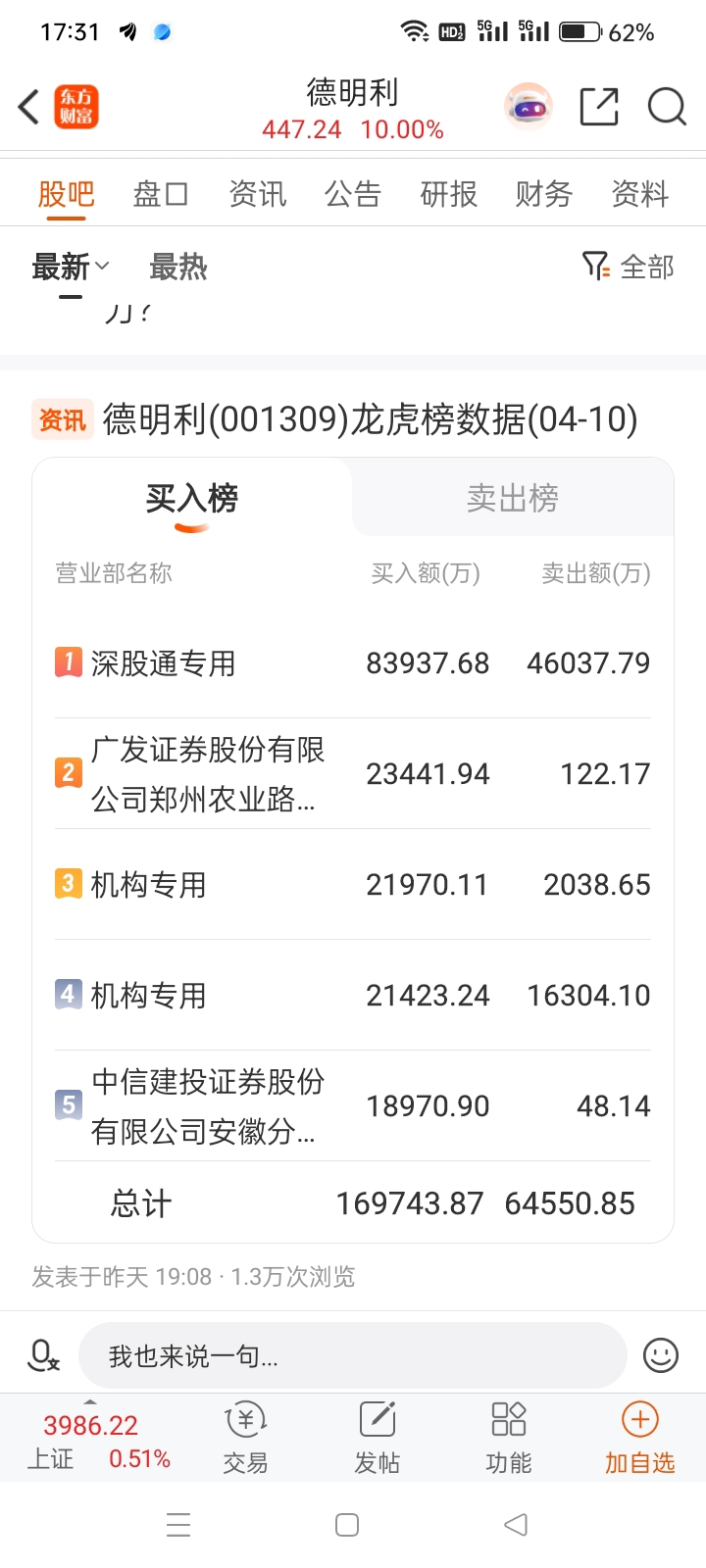The width and height of the screenshot is (706, 1568).
Task: Open the emoji smiley picker
Action: click(661, 1355)
